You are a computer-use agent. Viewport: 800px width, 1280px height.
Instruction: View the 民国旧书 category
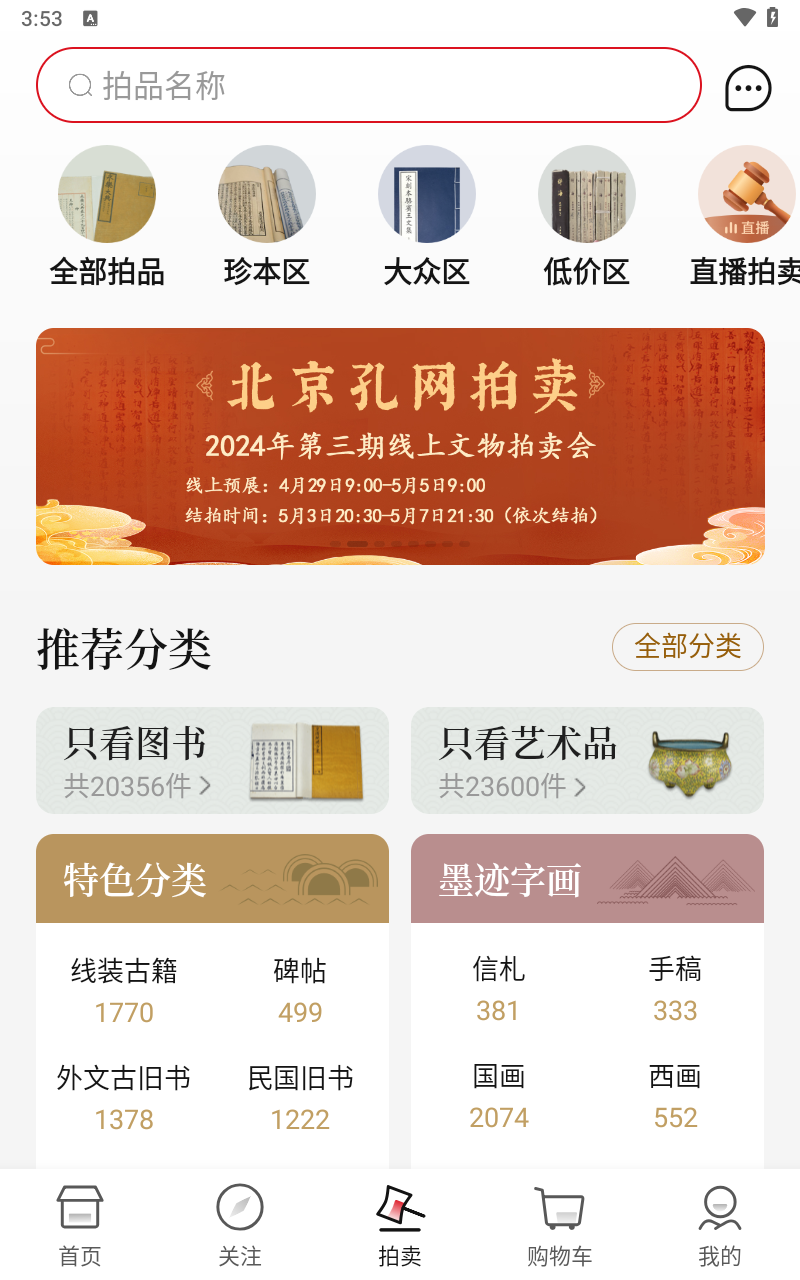[300, 1097]
